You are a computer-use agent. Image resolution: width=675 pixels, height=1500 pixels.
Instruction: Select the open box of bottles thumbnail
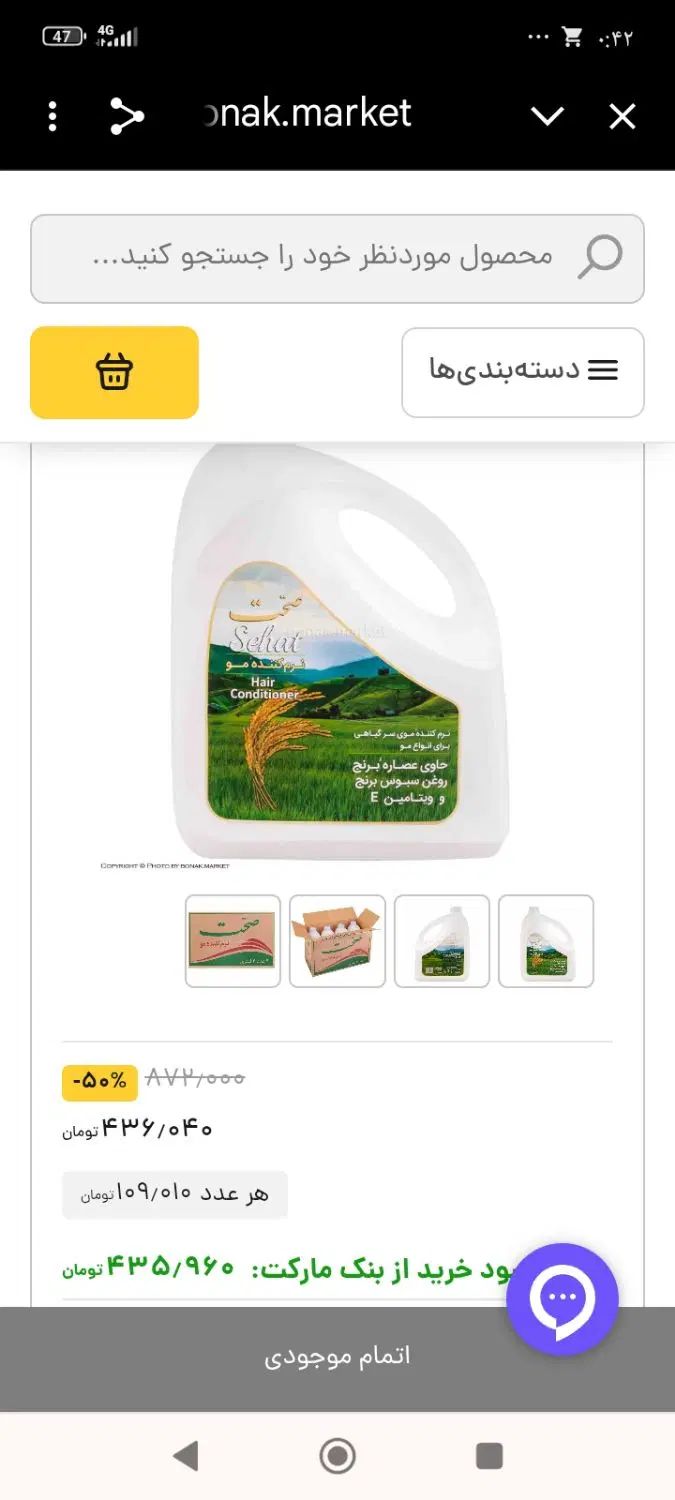tap(337, 941)
